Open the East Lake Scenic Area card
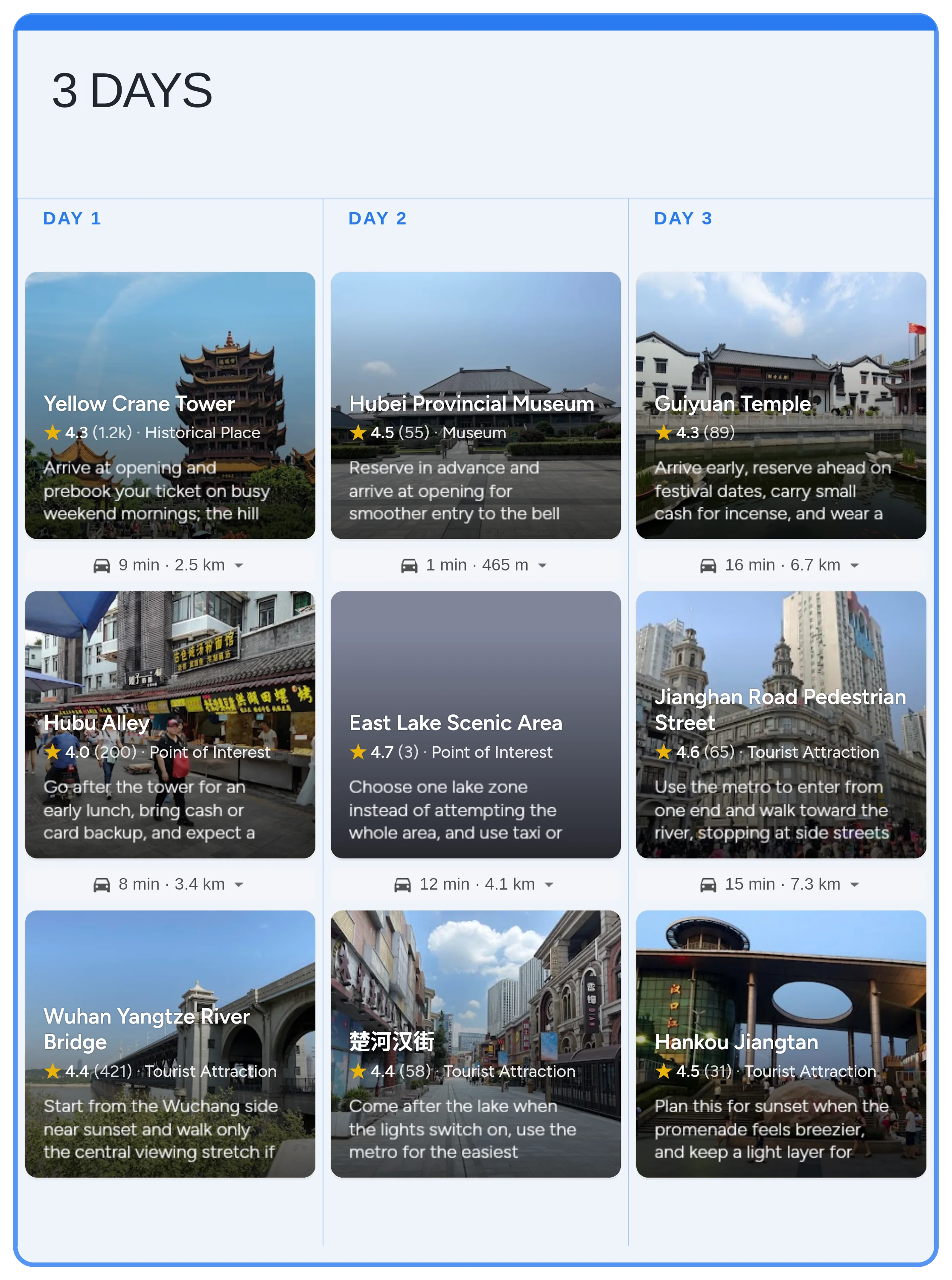952x1280 pixels. click(x=475, y=724)
